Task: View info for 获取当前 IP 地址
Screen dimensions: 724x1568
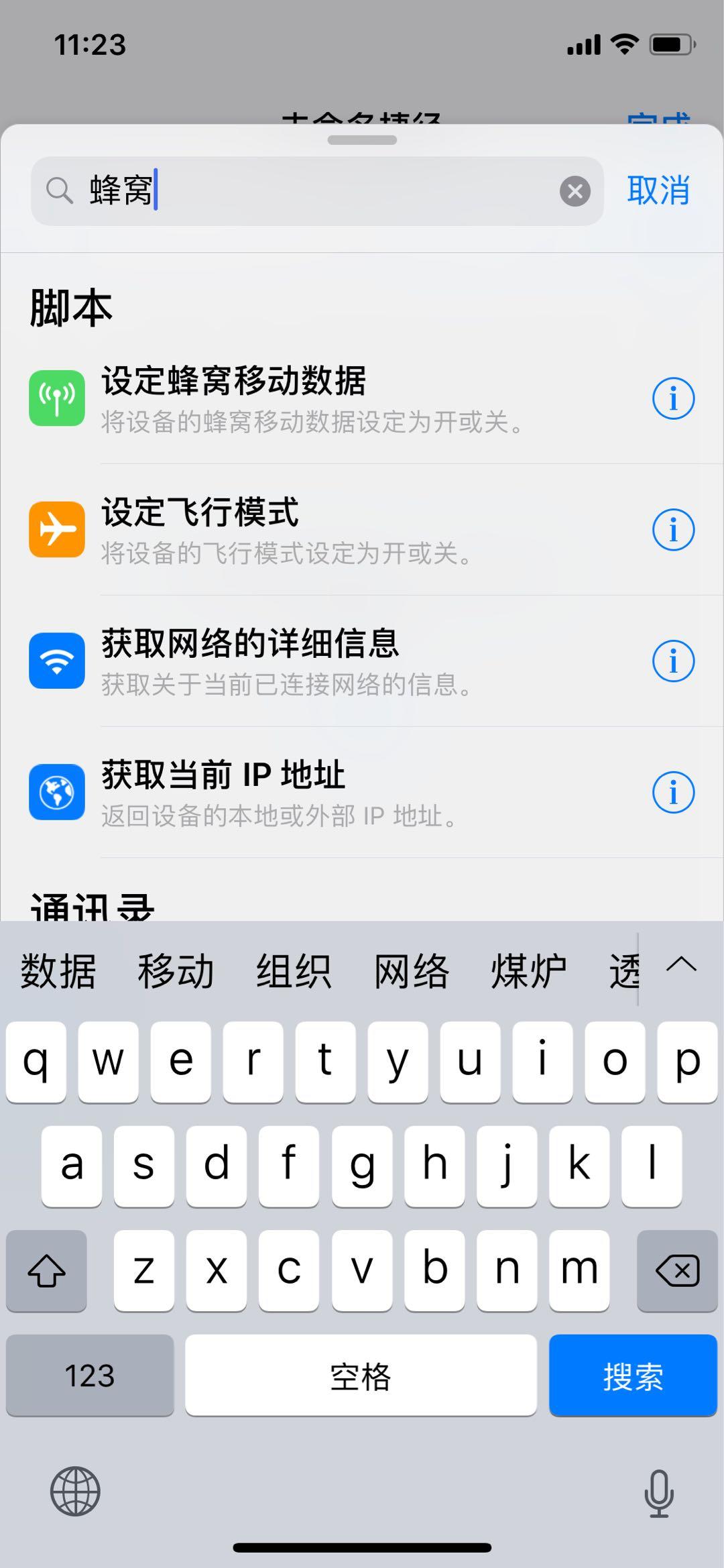Action: (673, 793)
